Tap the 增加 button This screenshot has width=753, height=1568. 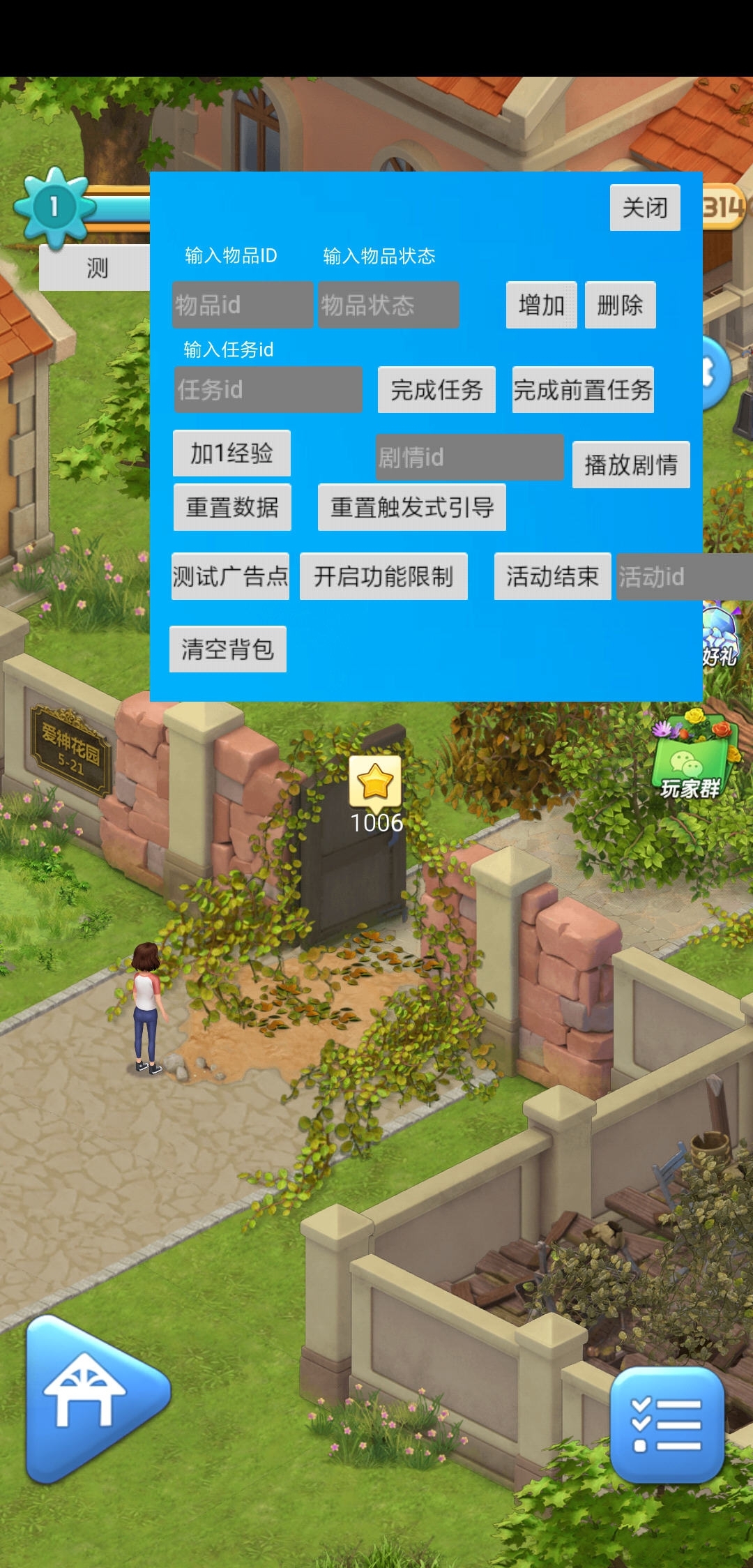coord(541,305)
